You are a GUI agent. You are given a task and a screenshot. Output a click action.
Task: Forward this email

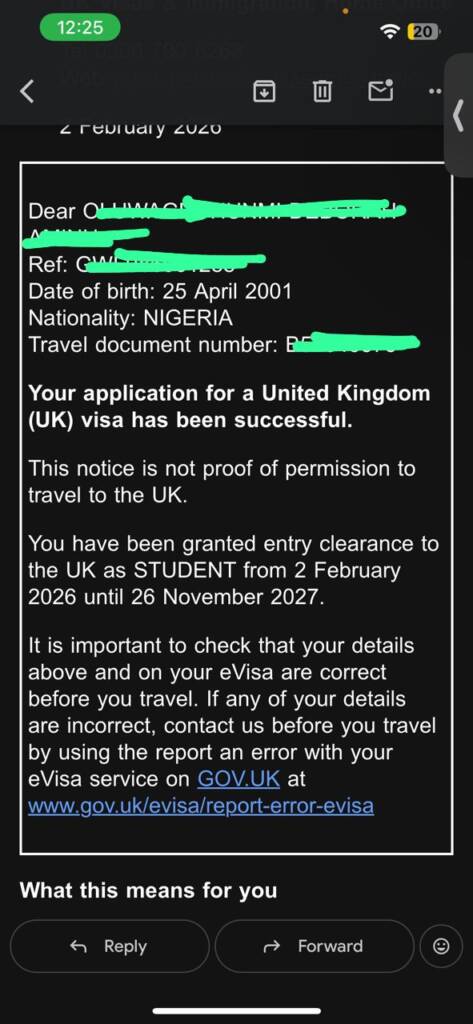tap(314, 946)
